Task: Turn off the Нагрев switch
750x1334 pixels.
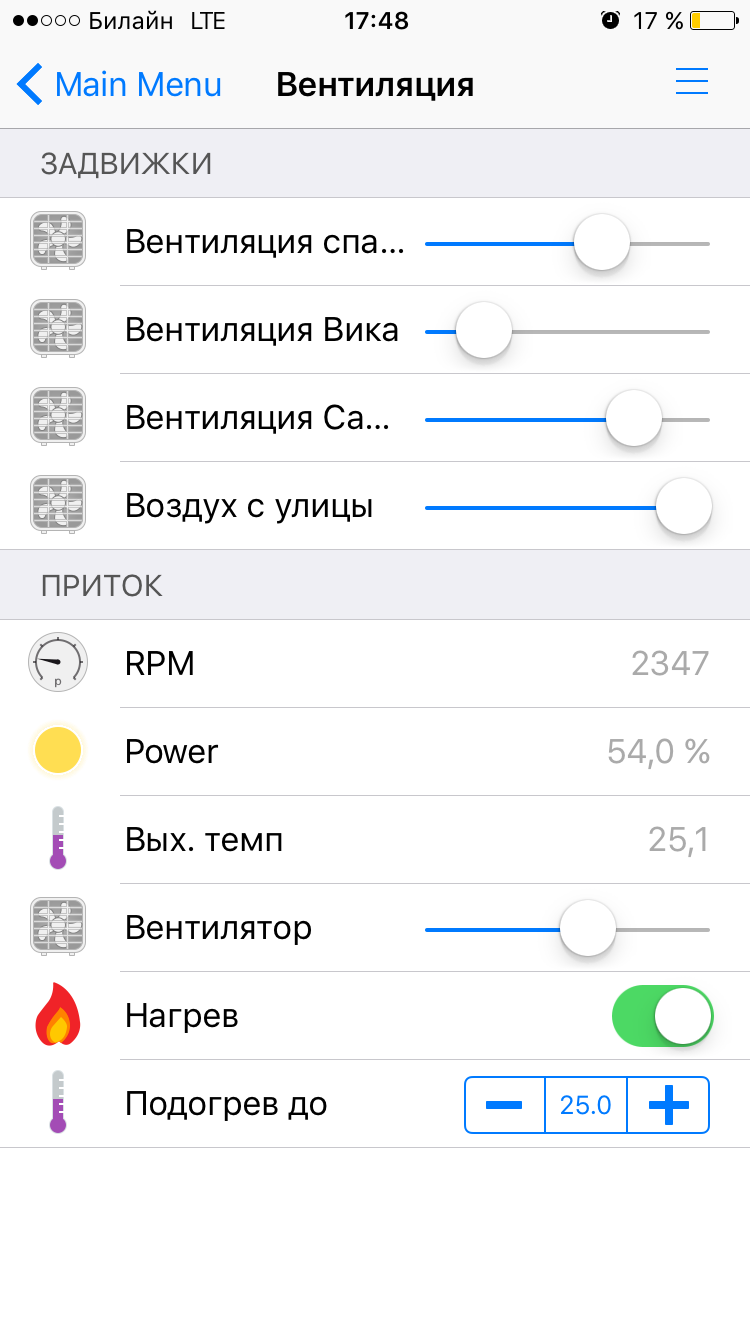Action: [662, 1016]
